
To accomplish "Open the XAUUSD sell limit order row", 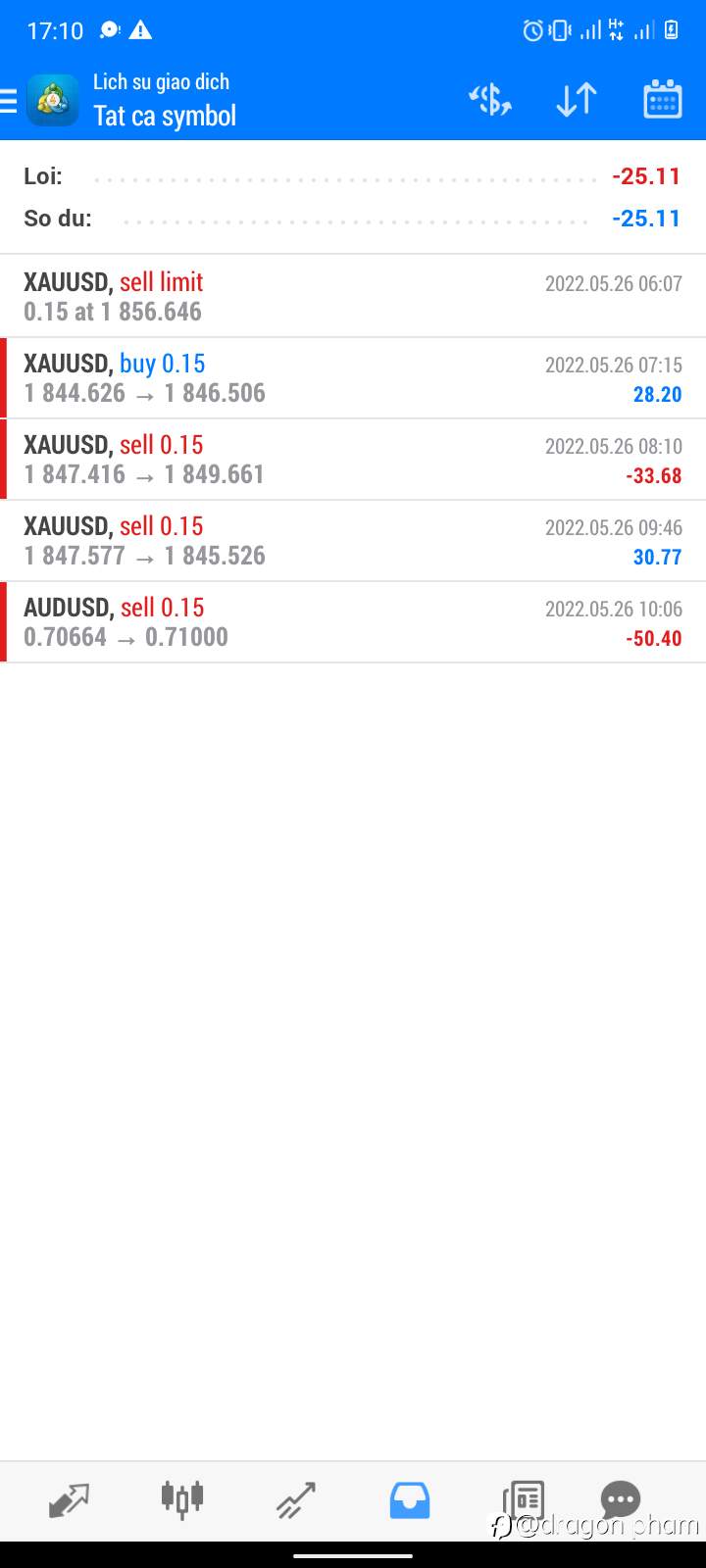I will tap(353, 296).
